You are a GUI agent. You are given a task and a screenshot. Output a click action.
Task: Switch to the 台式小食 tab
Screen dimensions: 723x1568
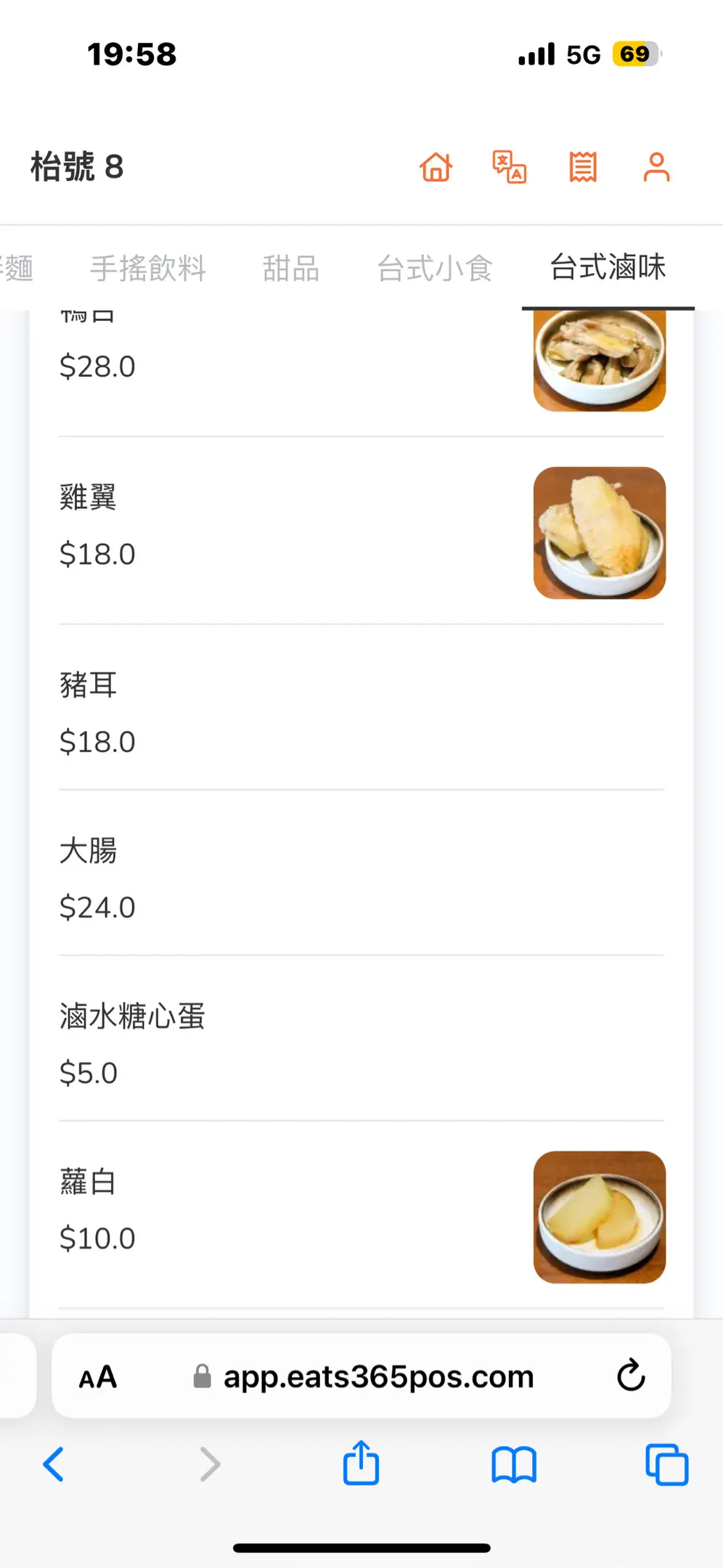[x=435, y=268]
